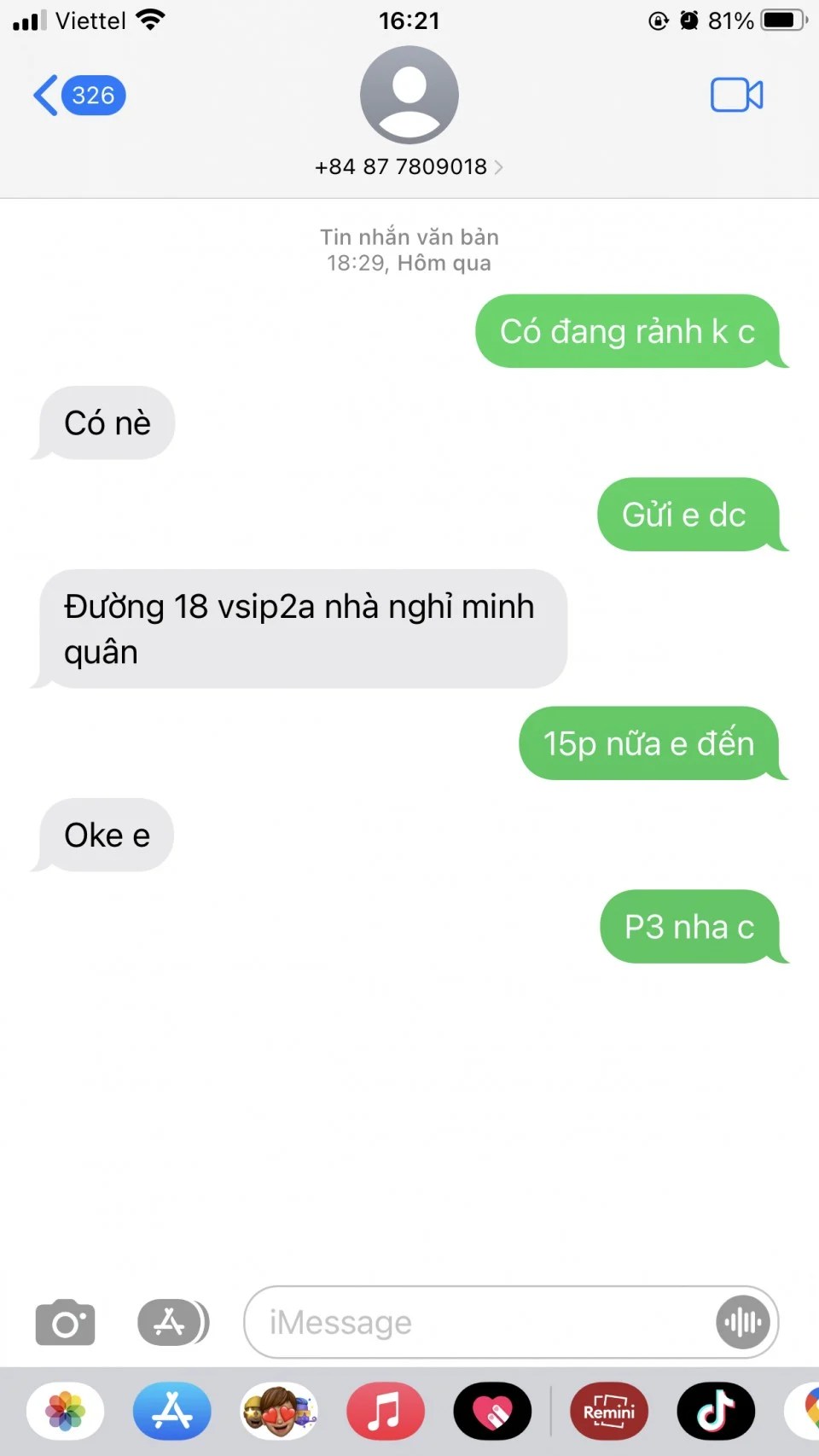Viewport: 819px width, 1456px height.
Task: Open the App Store iMessage app
Action: [172, 1411]
